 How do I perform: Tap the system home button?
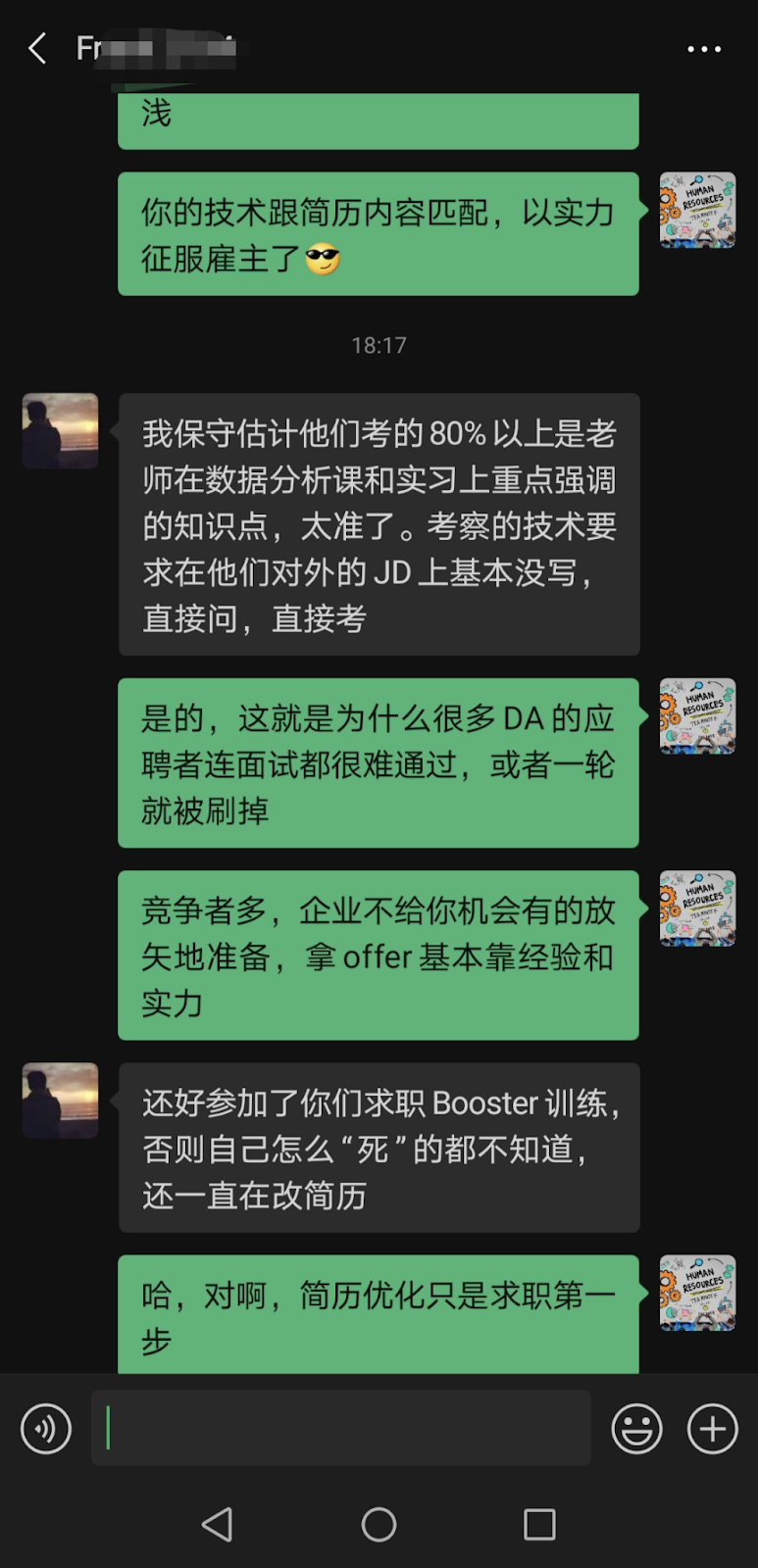pos(379,1524)
